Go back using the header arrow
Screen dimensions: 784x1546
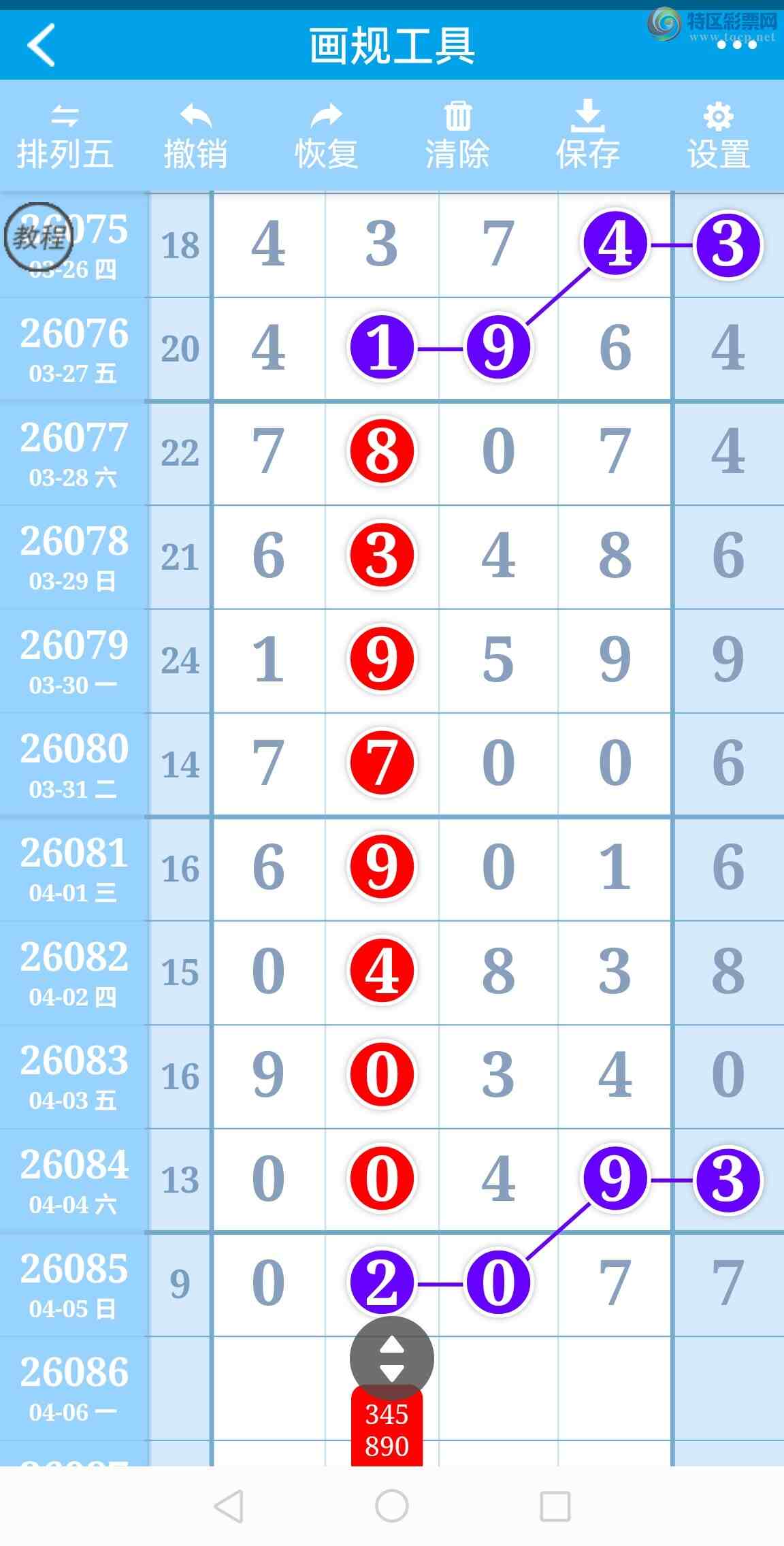41,45
